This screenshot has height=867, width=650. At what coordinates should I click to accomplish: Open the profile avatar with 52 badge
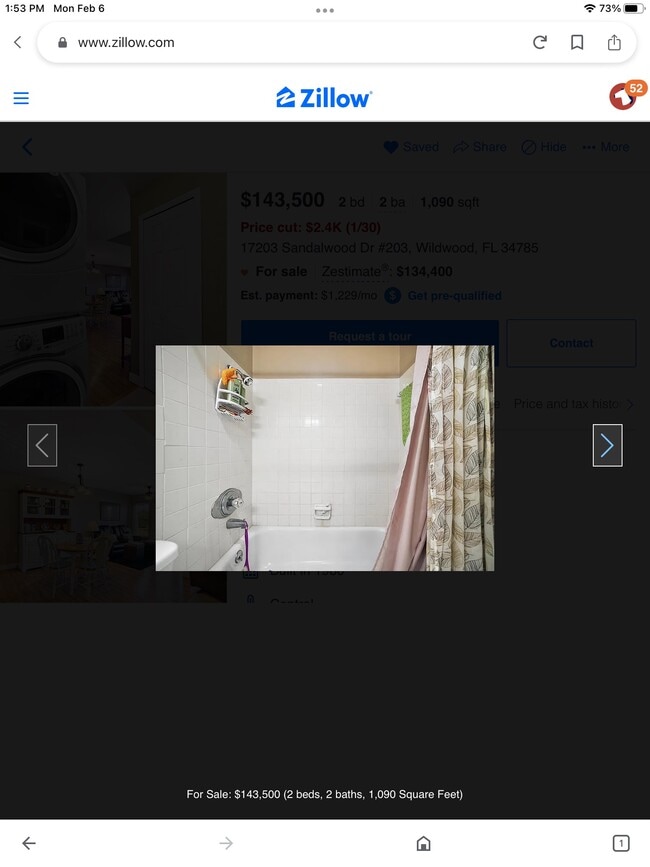(624, 97)
